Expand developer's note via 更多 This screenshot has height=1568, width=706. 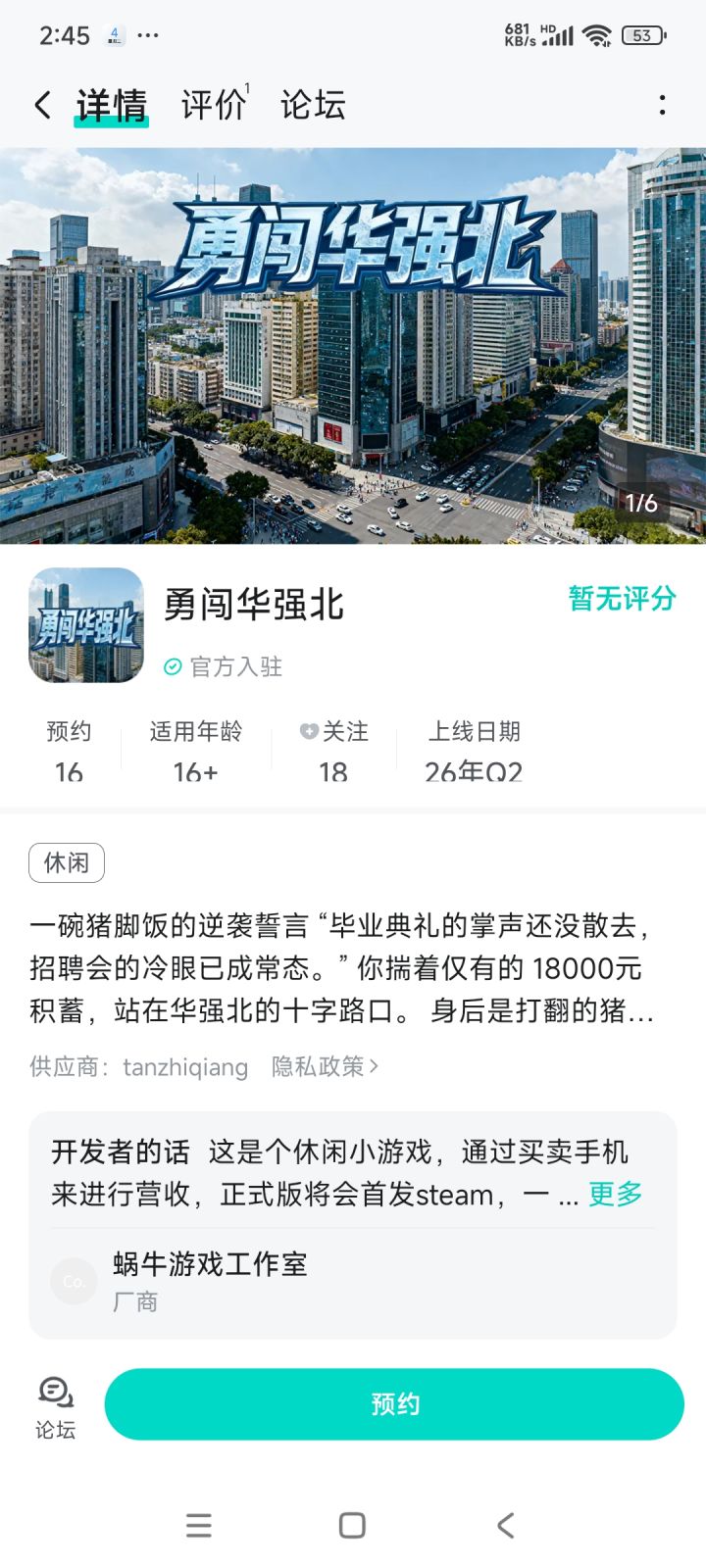[613, 1195]
